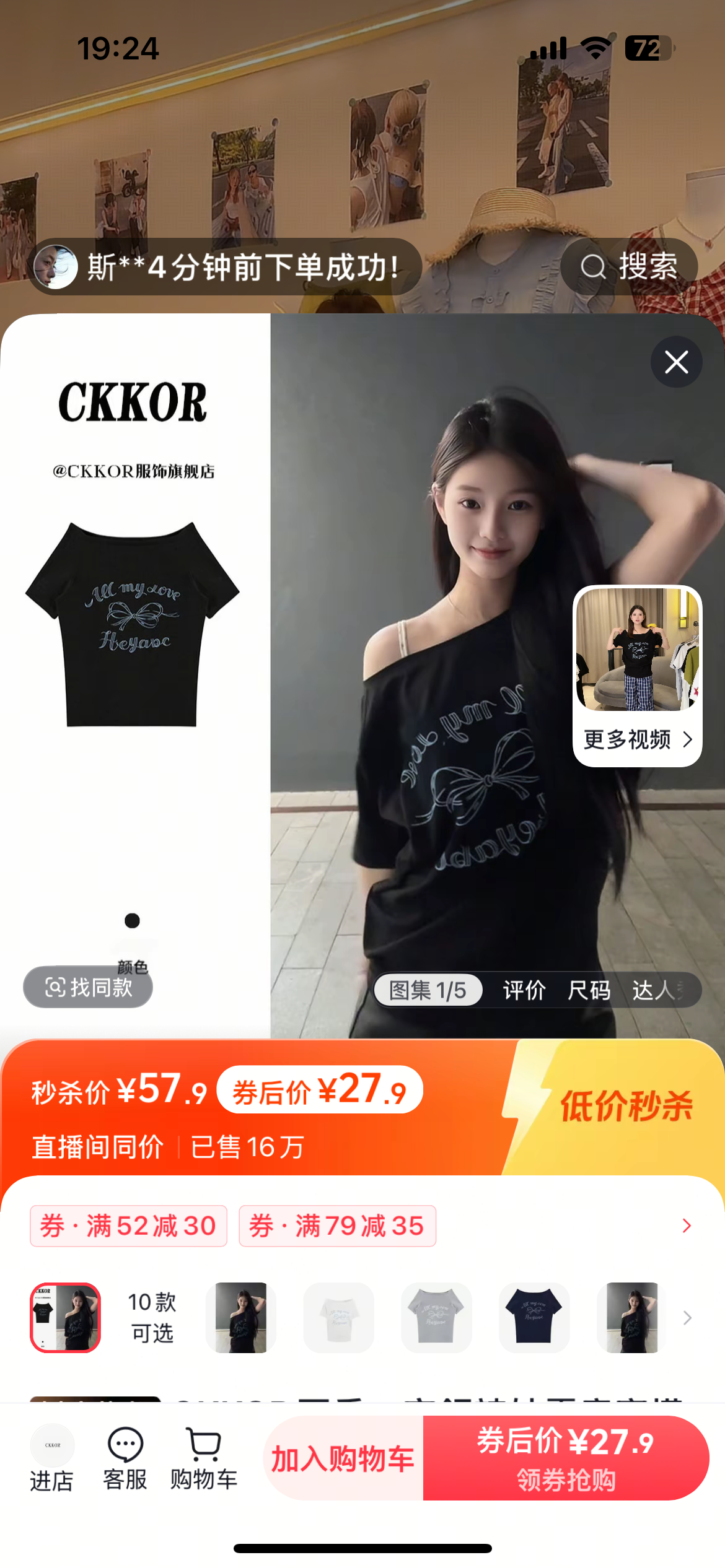
Task: Show more style options via the arrow
Action: click(687, 1317)
